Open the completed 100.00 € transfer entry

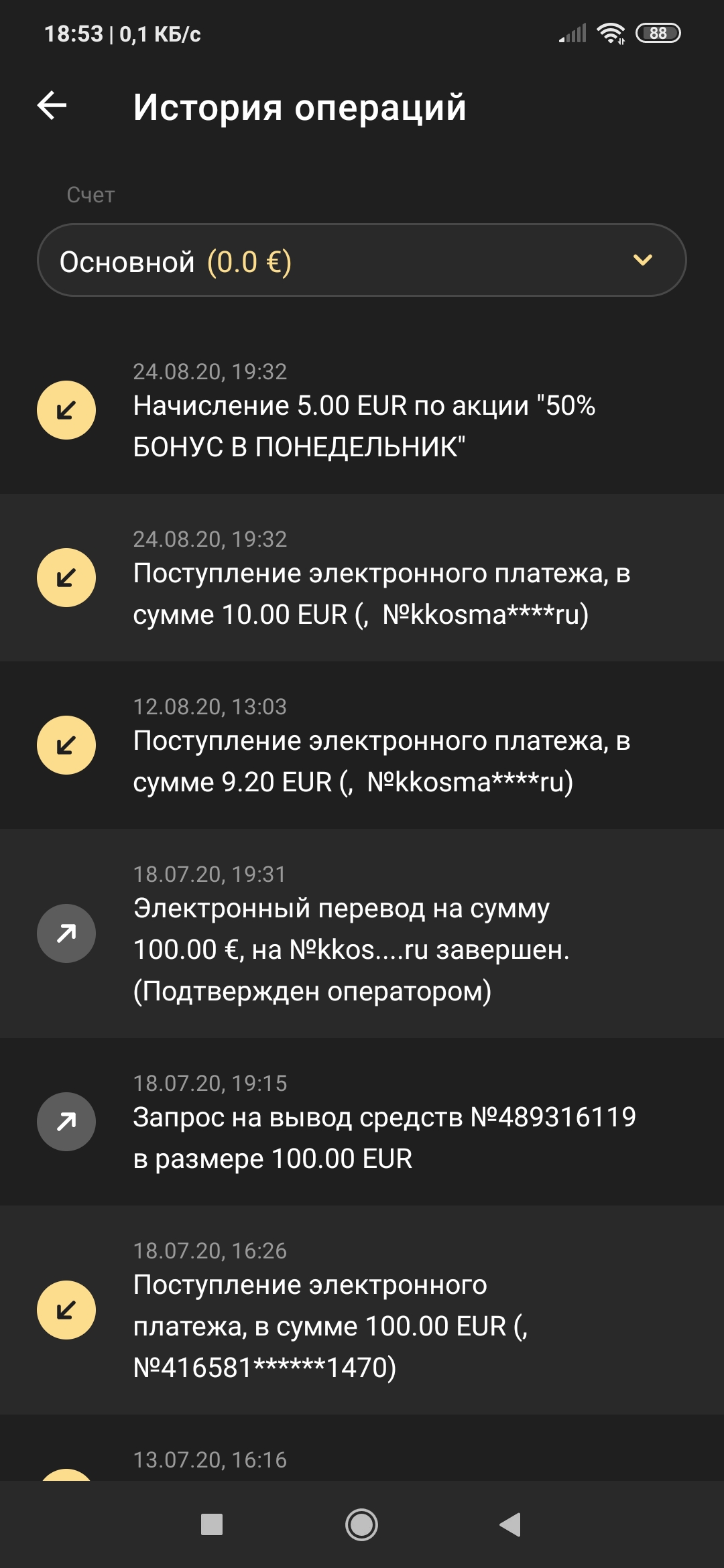click(x=362, y=933)
